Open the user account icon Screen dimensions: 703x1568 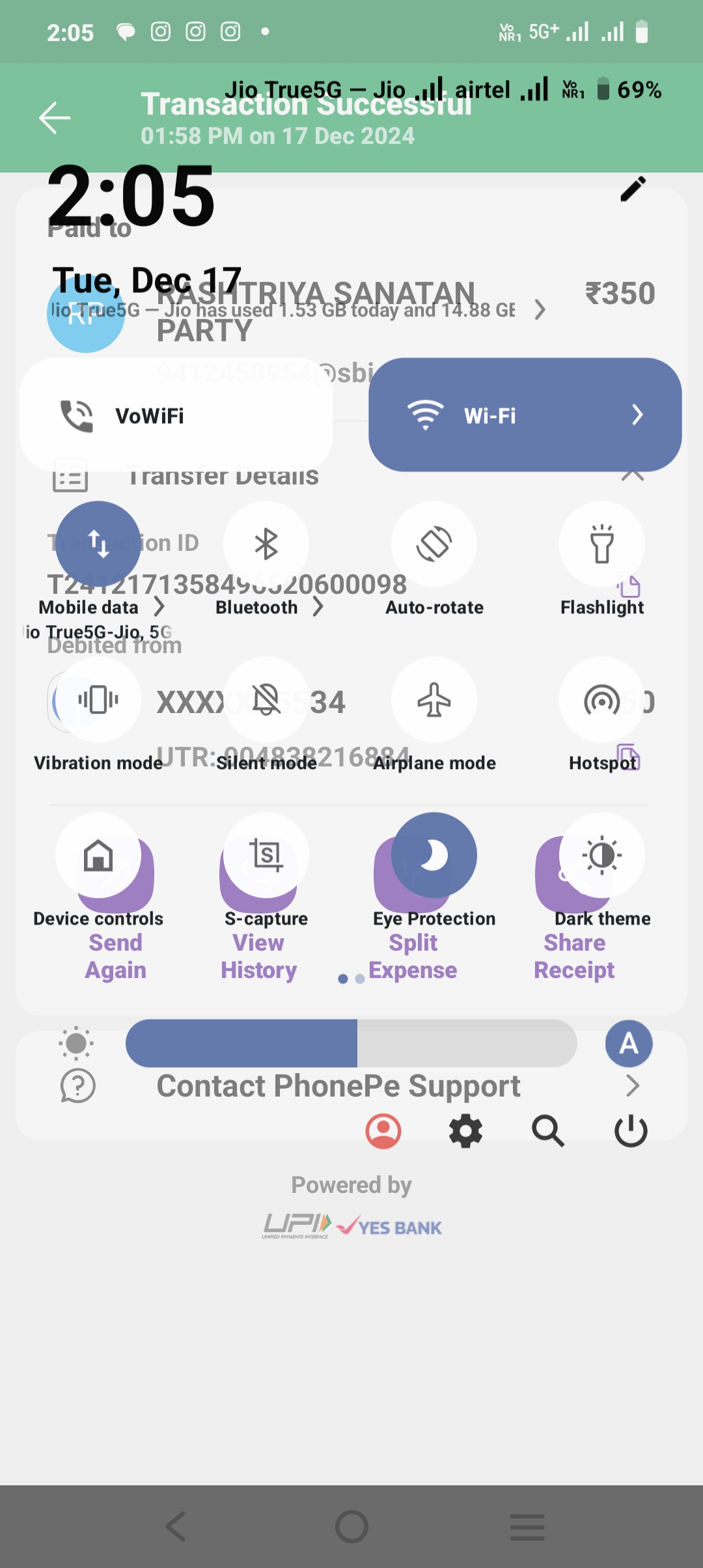pyautogui.click(x=383, y=1131)
